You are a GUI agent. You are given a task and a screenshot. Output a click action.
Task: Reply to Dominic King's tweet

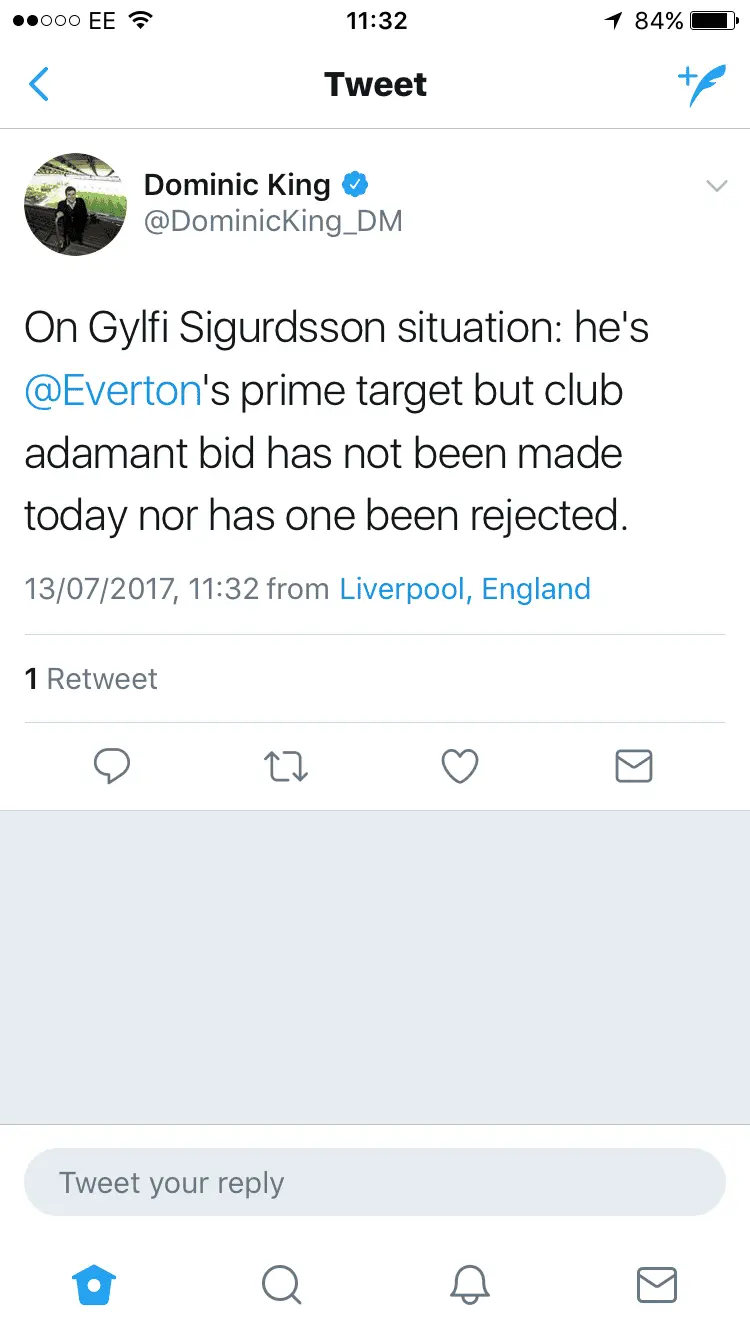(112, 767)
